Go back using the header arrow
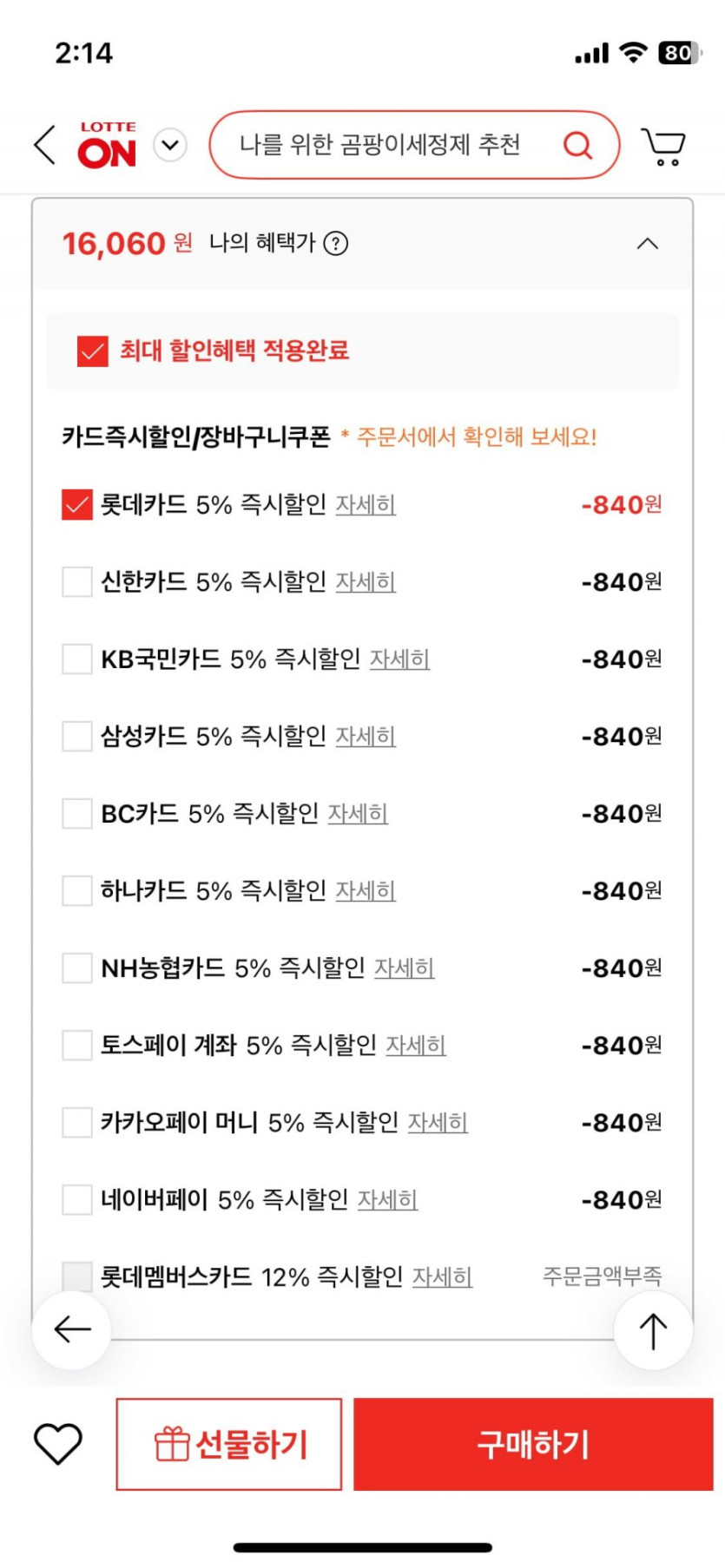Image resolution: width=725 pixels, height=1568 pixels. point(45,144)
